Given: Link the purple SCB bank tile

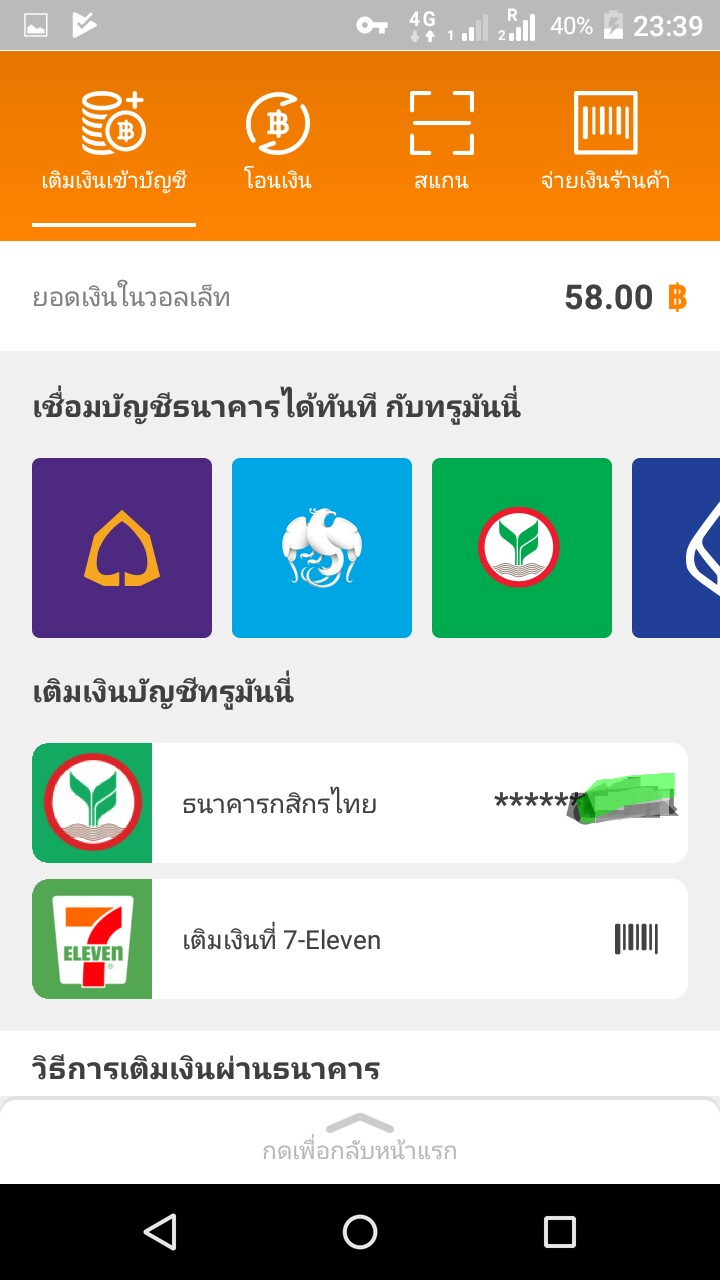Looking at the screenshot, I should coord(122,548).
